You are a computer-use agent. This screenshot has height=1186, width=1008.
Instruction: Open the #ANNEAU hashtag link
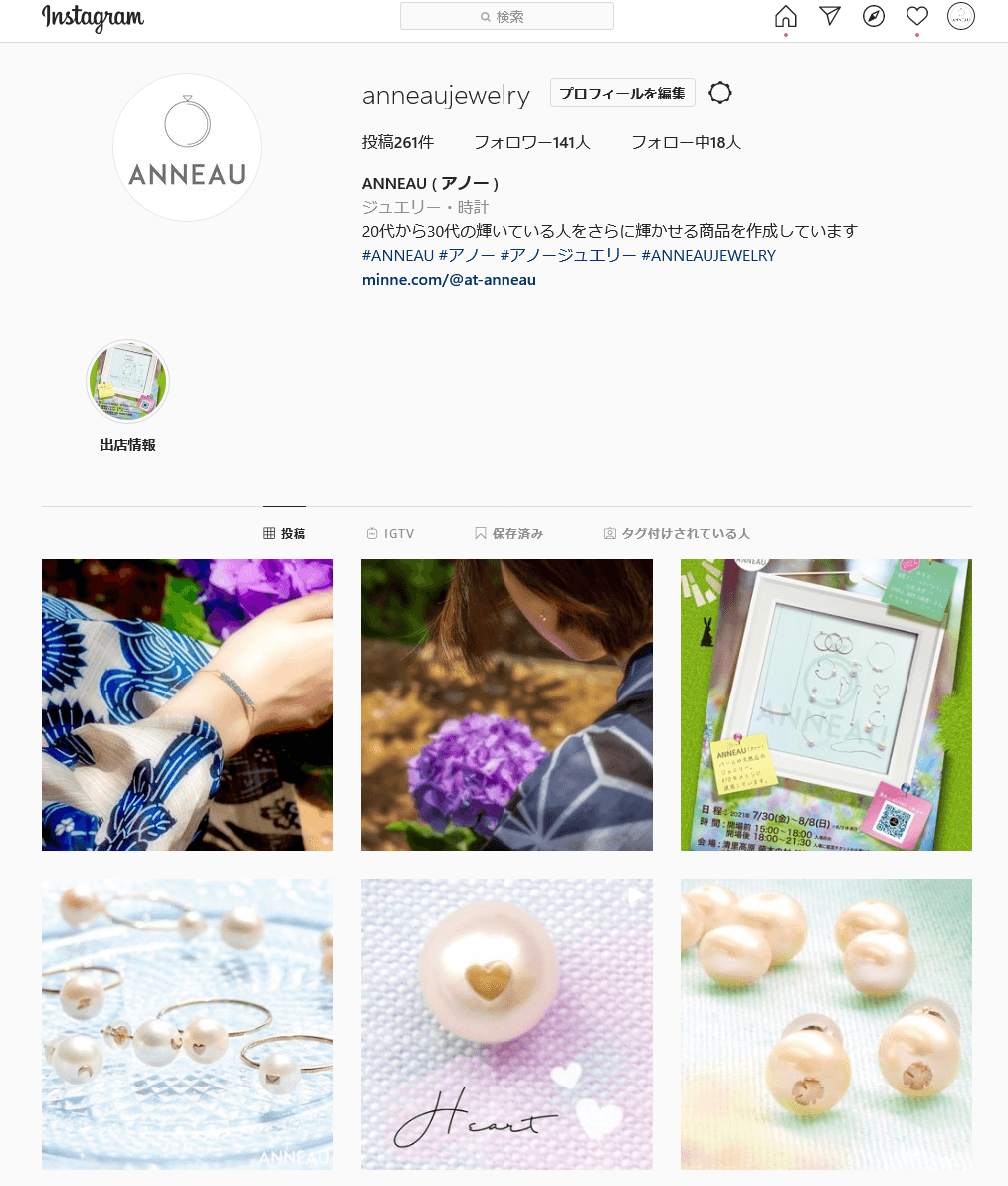tap(398, 255)
